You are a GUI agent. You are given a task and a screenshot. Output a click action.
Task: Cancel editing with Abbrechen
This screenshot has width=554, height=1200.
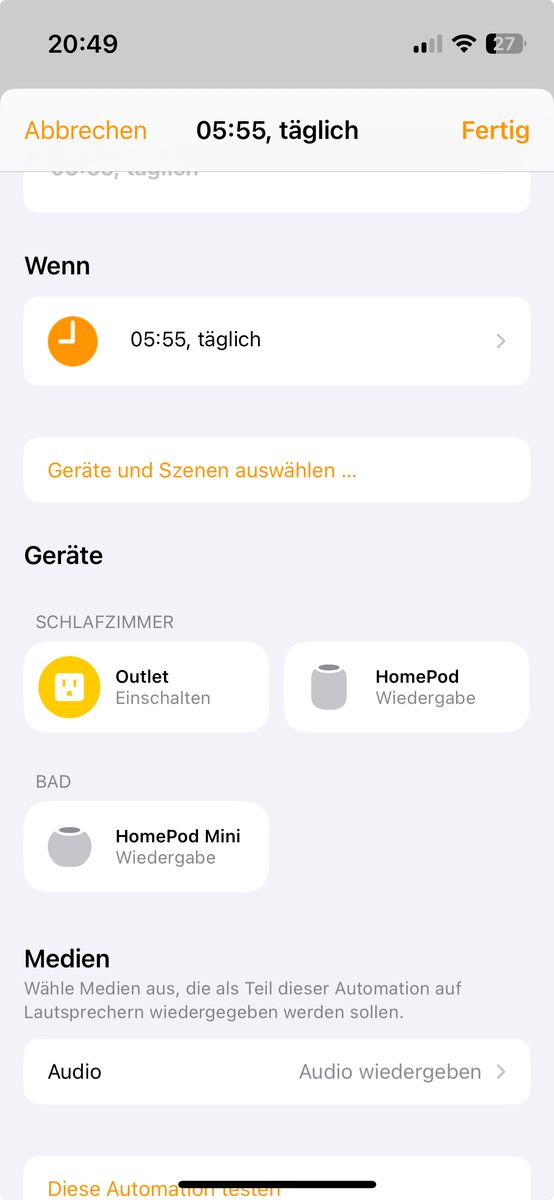pyautogui.click(x=85, y=130)
